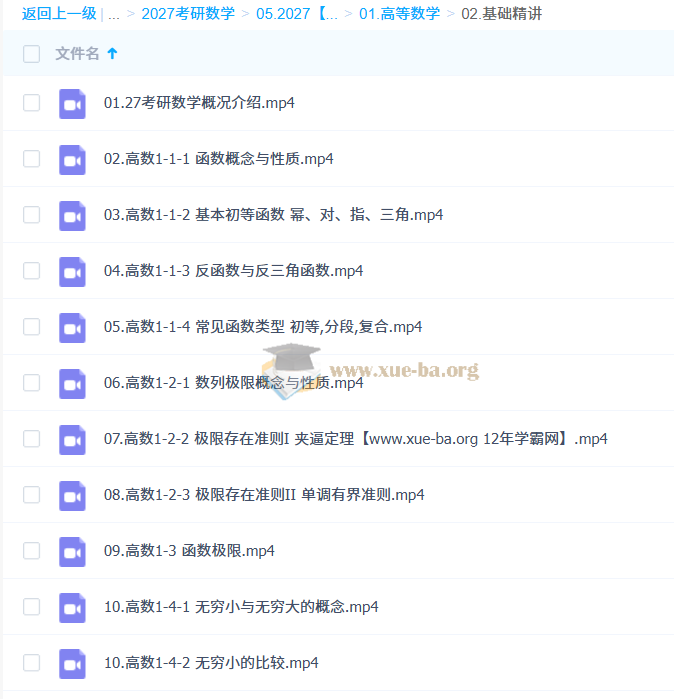The width and height of the screenshot is (674, 699).
Task: Tick the select-all checkbox beside 文件名
Action: click(32, 54)
